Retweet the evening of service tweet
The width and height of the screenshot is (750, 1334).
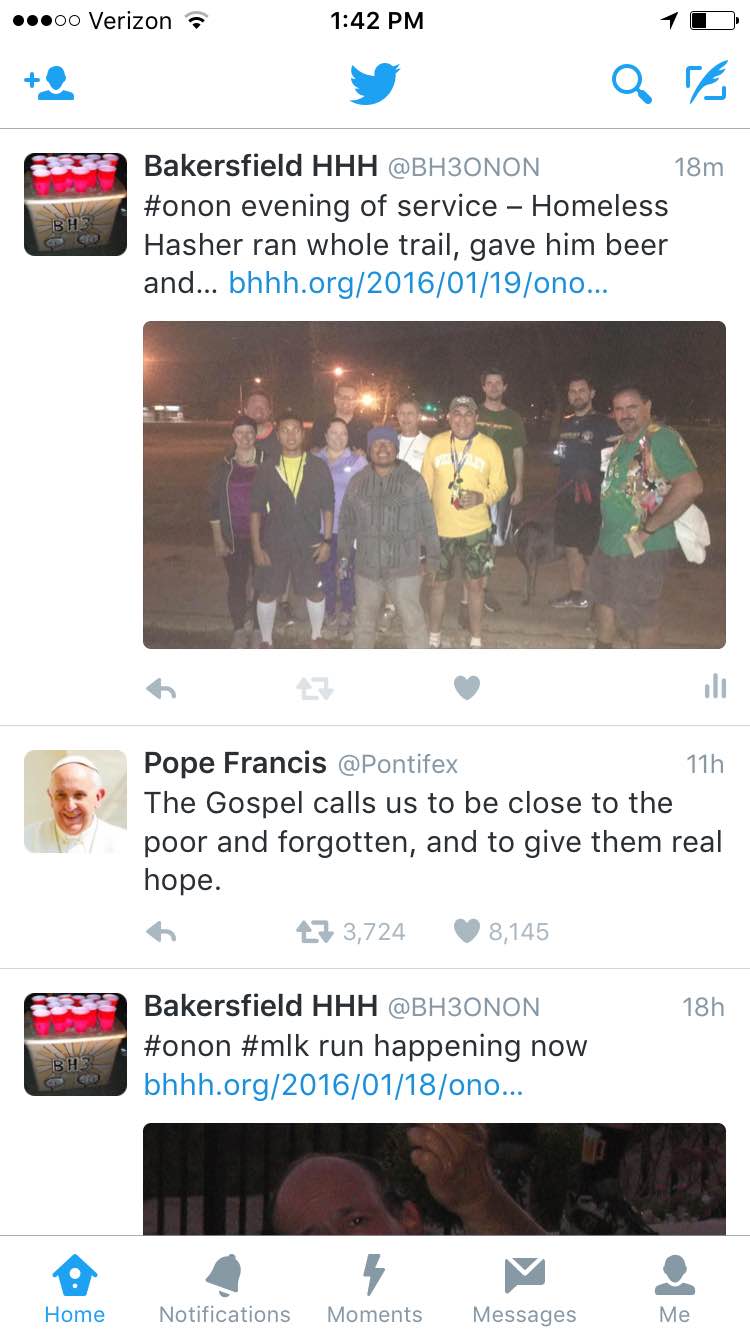coord(314,688)
